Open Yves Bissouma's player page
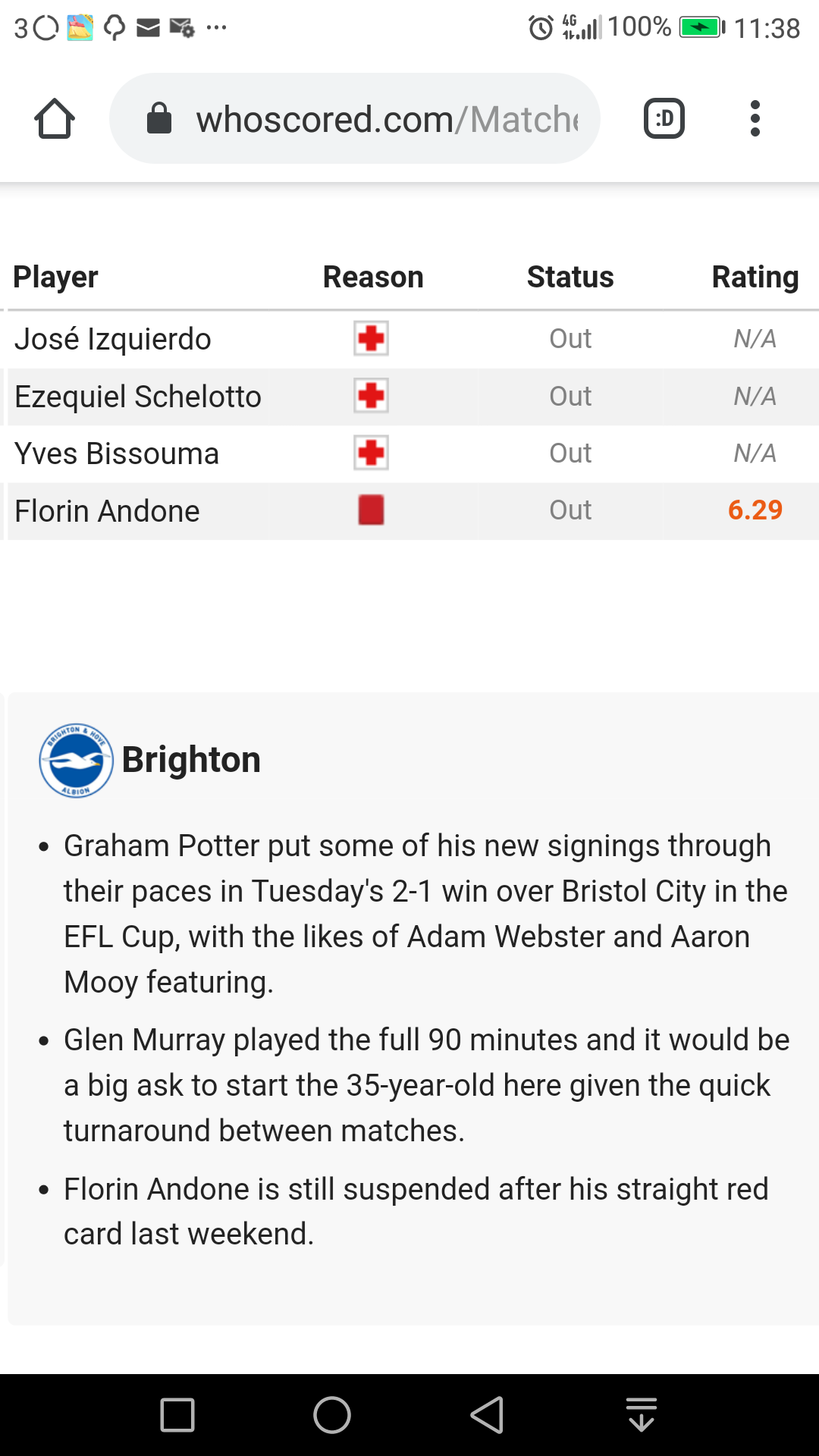Viewport: 819px width, 1456px height. point(117,453)
